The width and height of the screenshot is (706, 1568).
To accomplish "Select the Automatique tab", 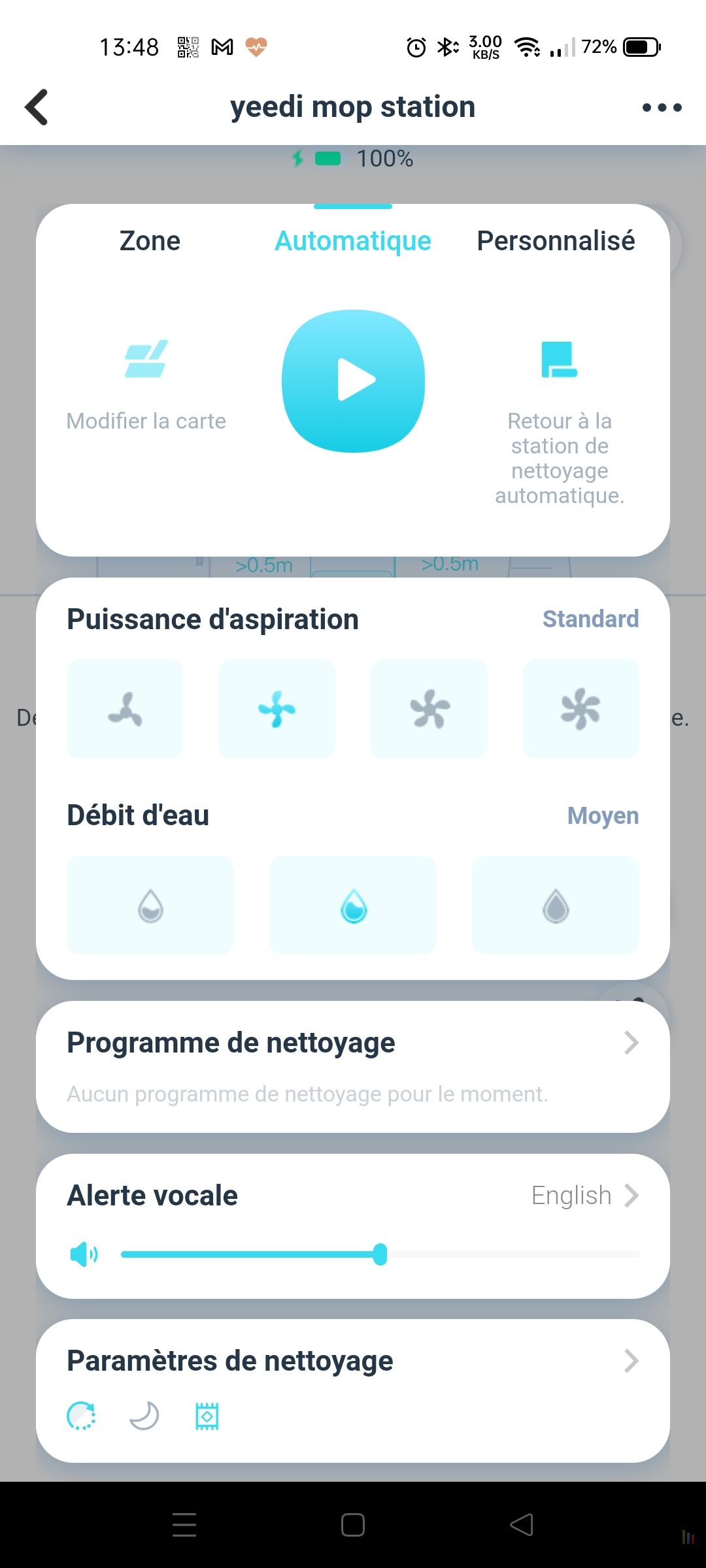I will pos(353,241).
